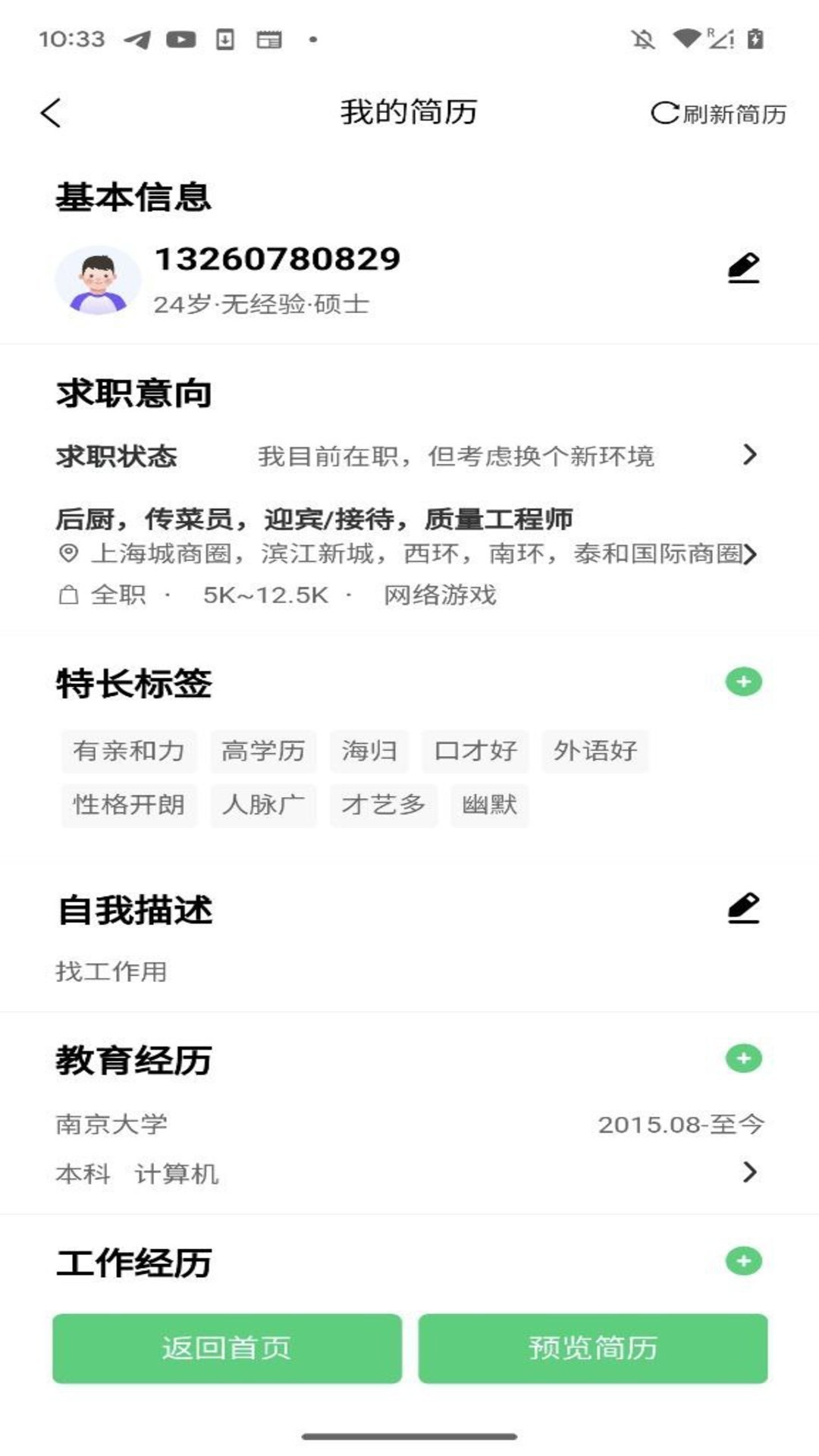Tap 返回首页 button
The image size is (819, 1456).
click(227, 1348)
